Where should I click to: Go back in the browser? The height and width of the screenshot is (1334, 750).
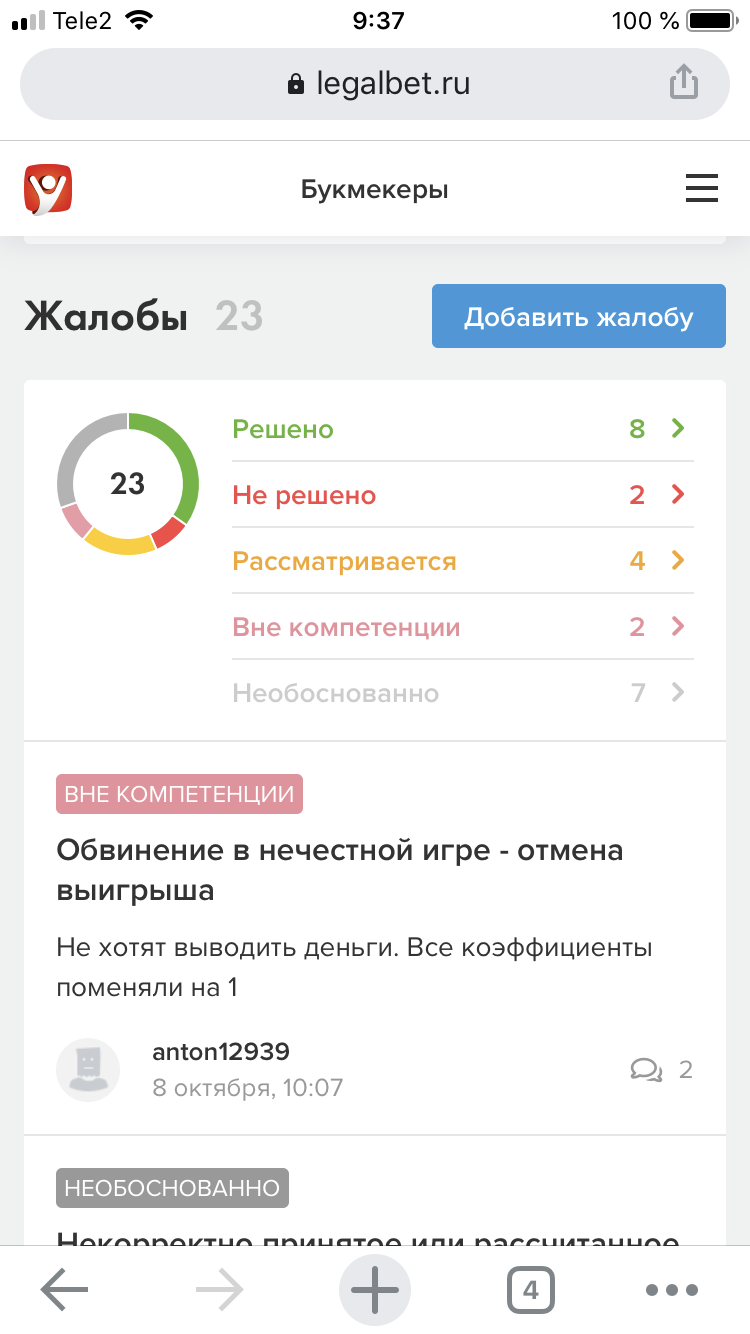tap(64, 1290)
